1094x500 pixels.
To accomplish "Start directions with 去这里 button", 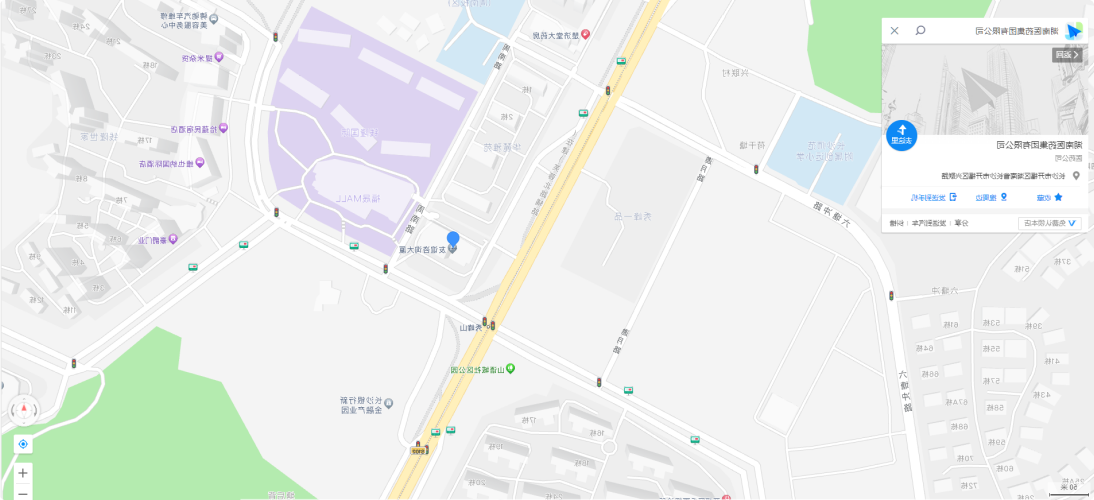I will pos(901,136).
